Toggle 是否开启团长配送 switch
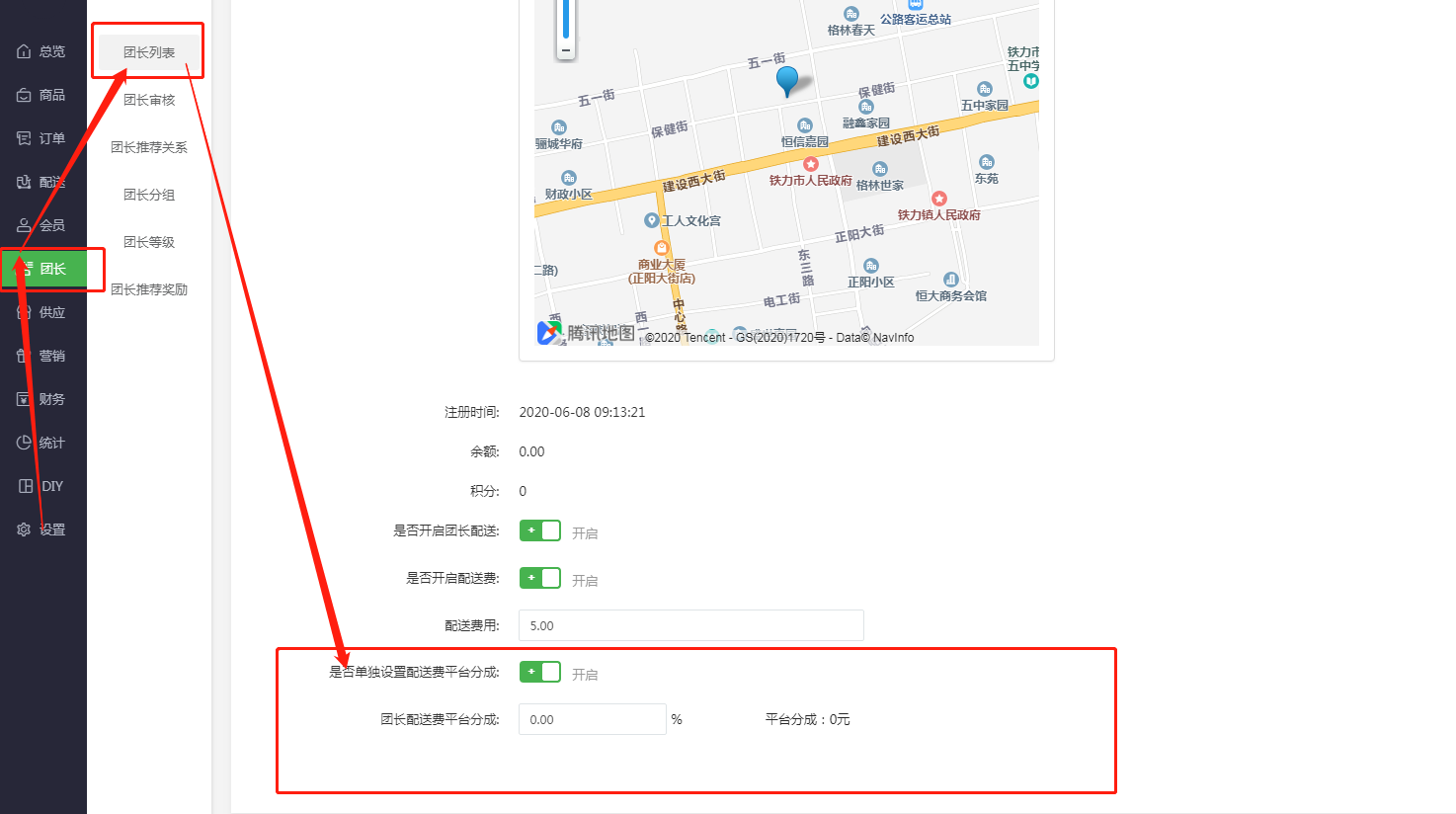 pyautogui.click(x=539, y=530)
